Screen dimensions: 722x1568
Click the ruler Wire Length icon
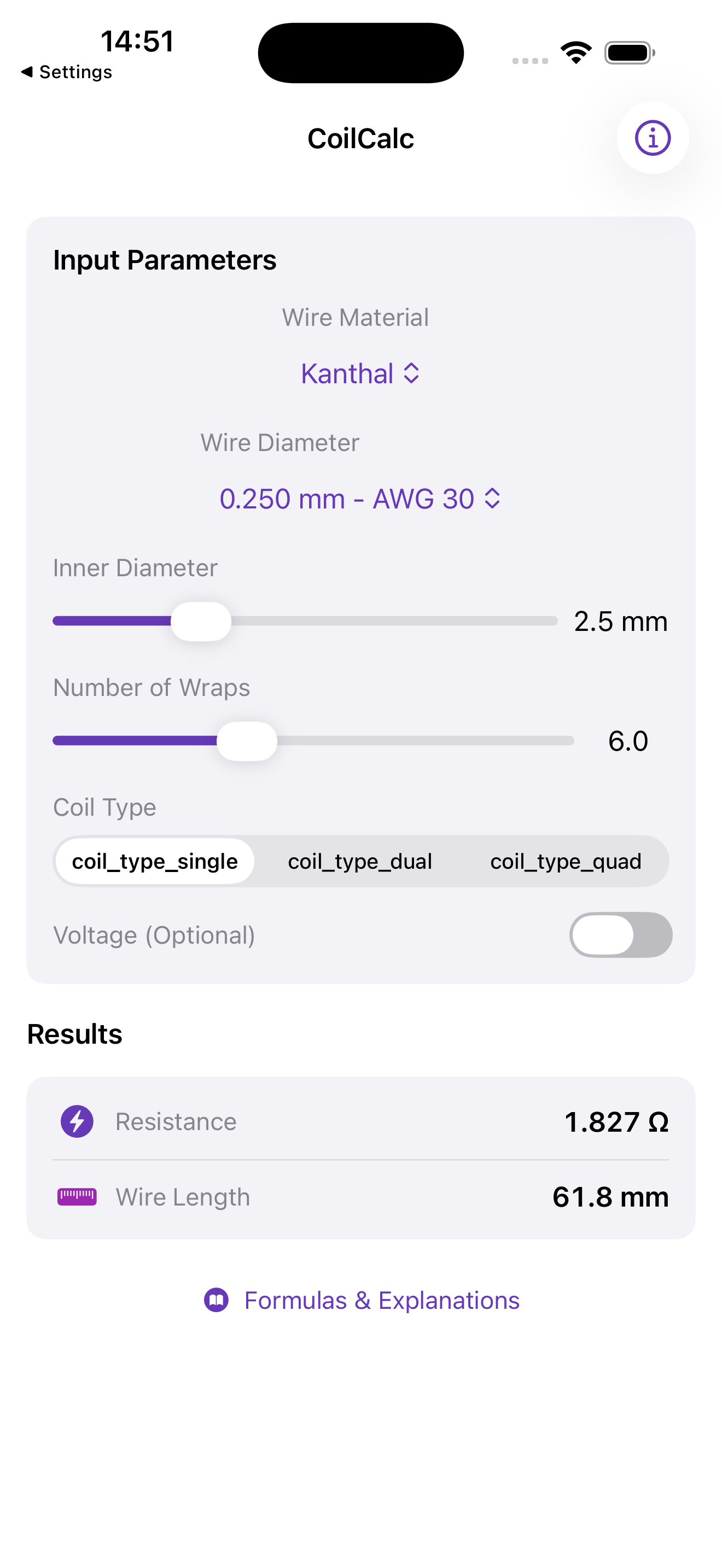click(x=77, y=1196)
